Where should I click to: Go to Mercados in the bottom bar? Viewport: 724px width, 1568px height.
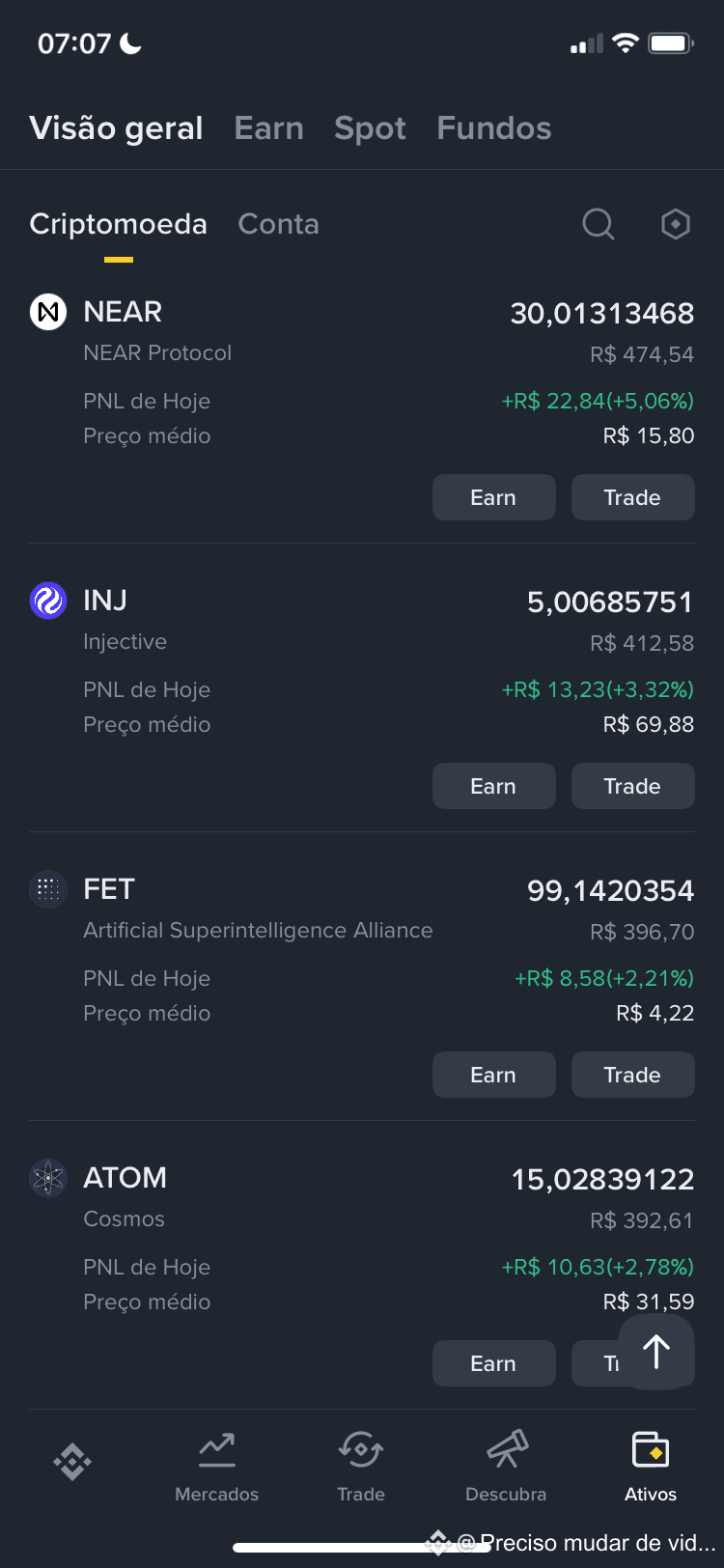(x=216, y=1468)
